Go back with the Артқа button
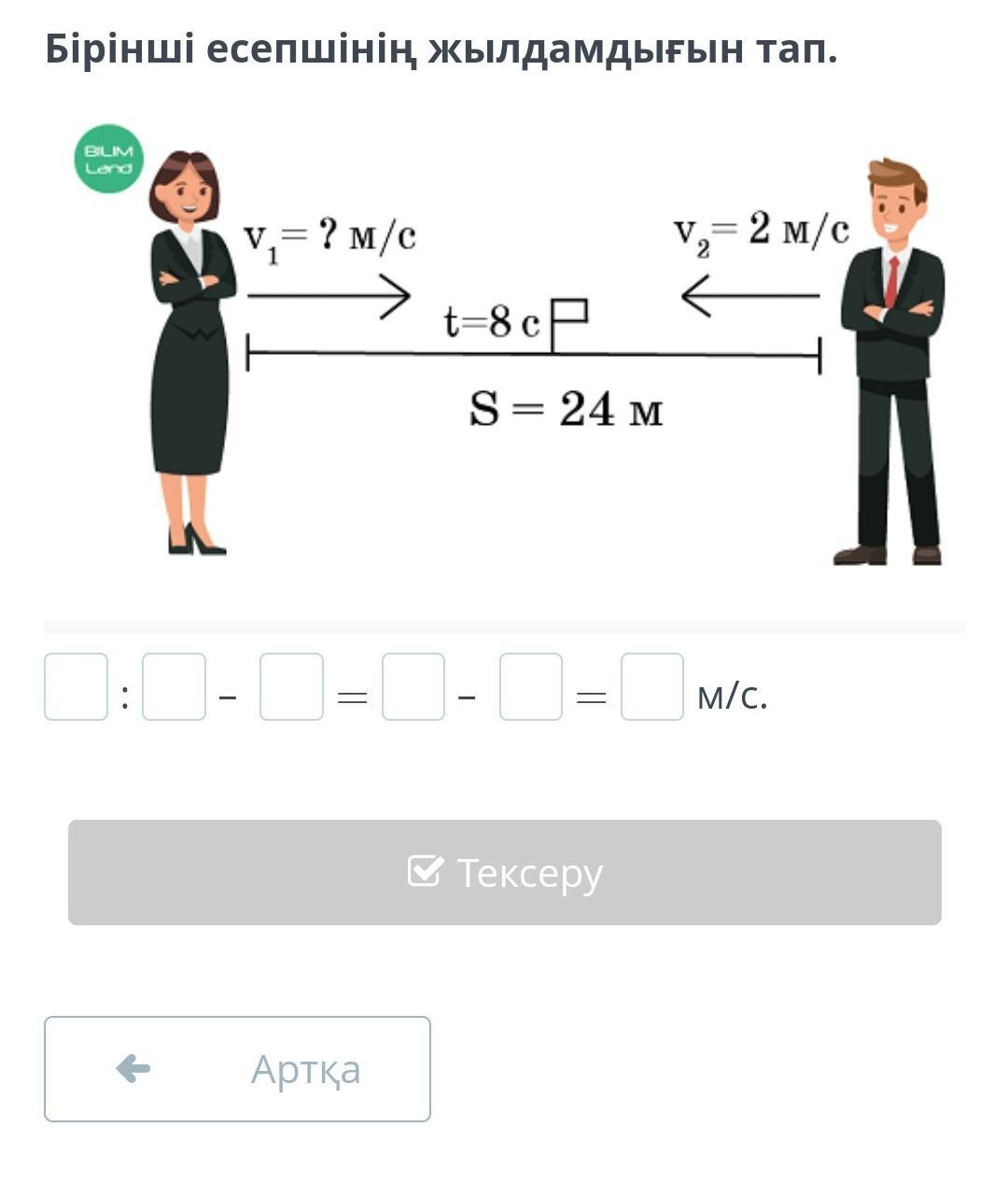 pyautogui.click(x=237, y=1068)
